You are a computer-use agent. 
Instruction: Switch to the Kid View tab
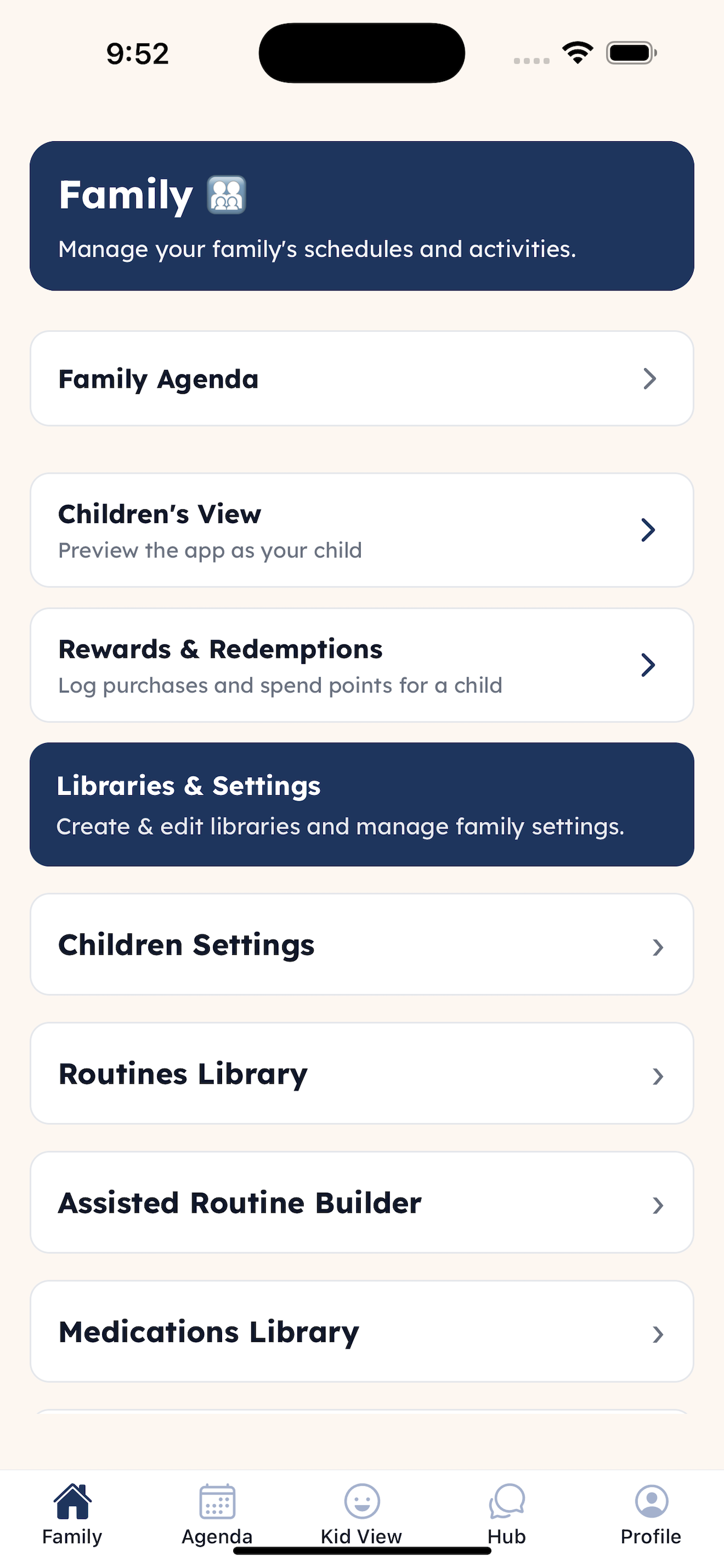click(x=362, y=1515)
